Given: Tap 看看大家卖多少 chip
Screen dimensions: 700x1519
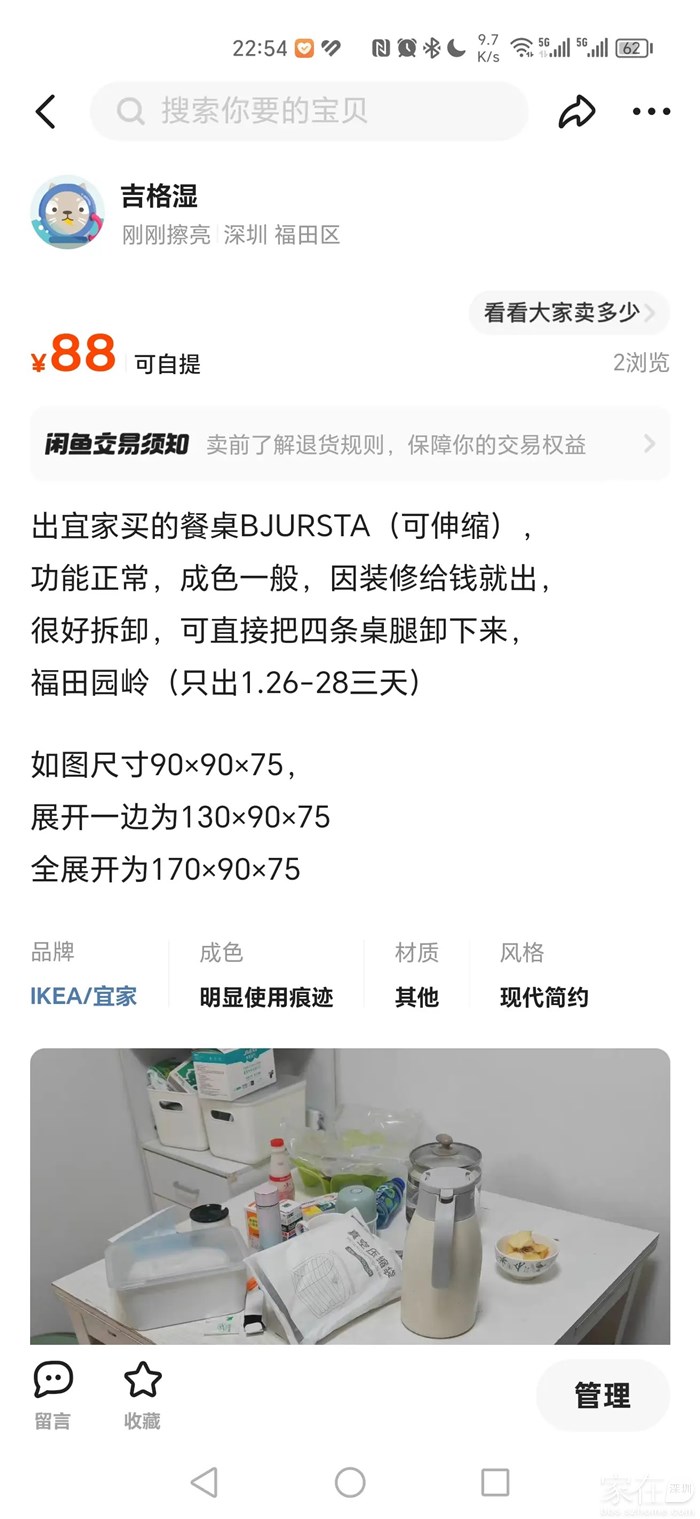Looking at the screenshot, I should tap(568, 313).
